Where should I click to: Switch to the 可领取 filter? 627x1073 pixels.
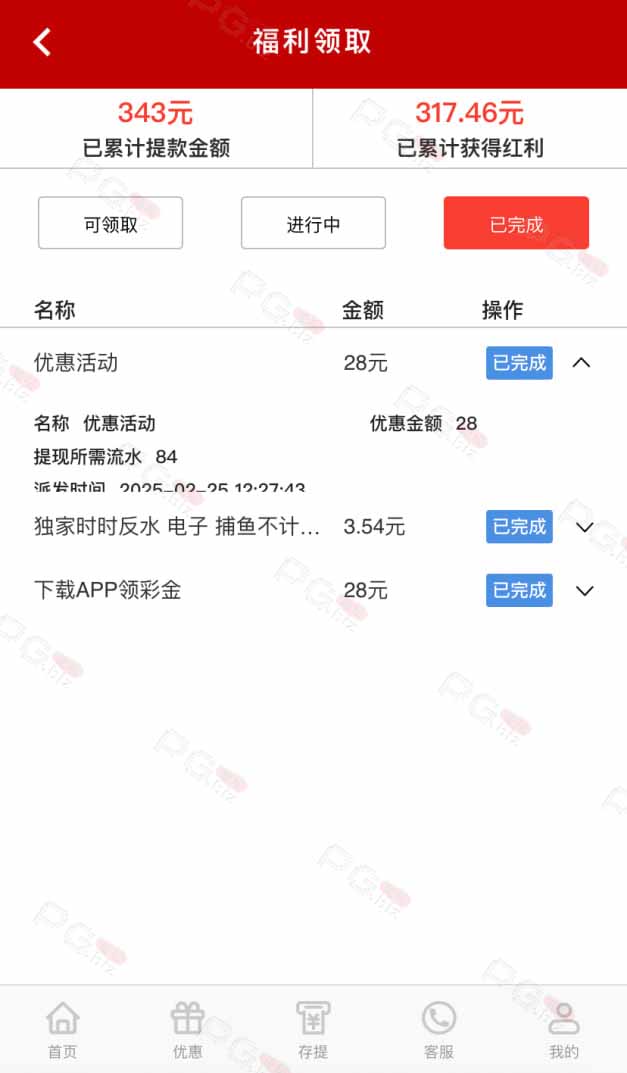110,223
